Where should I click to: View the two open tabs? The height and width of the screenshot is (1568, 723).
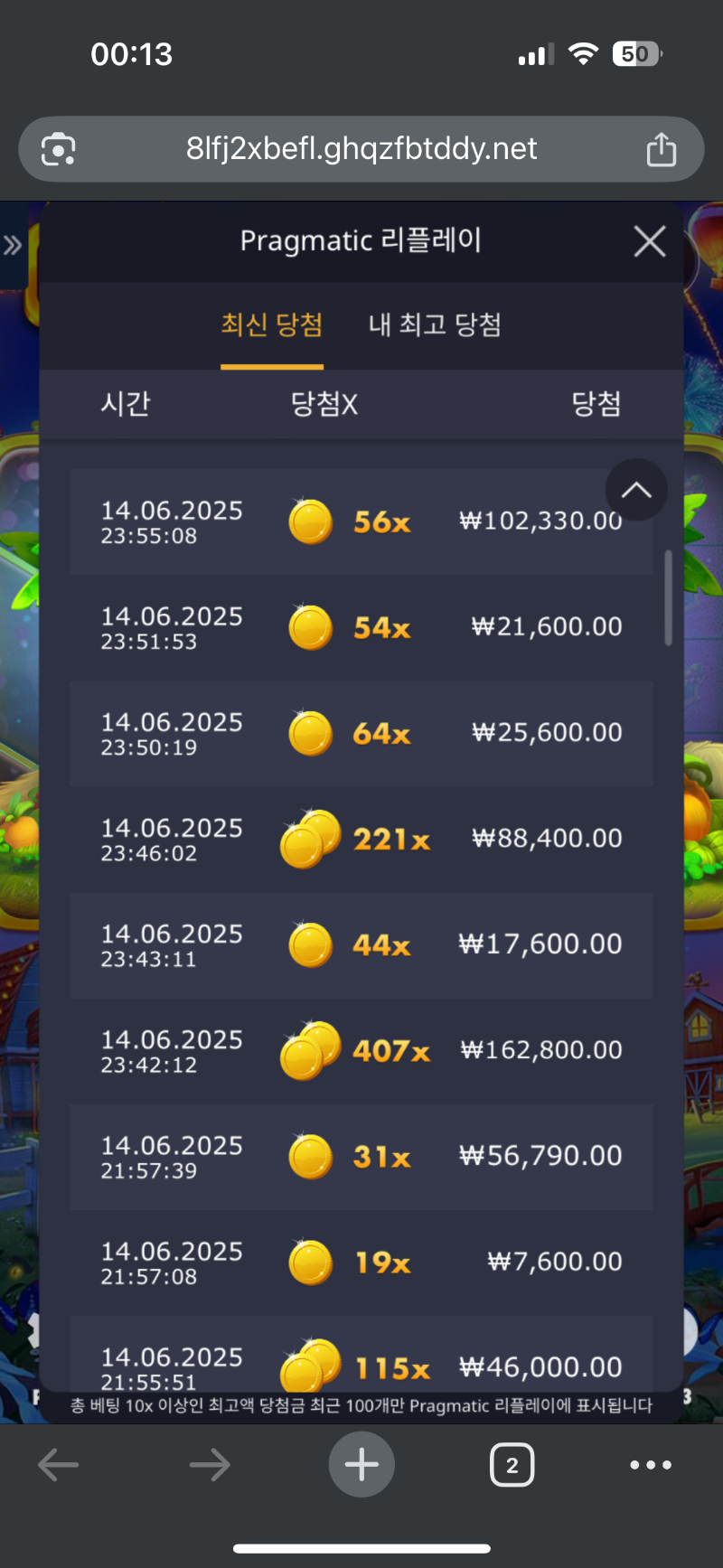(512, 1465)
